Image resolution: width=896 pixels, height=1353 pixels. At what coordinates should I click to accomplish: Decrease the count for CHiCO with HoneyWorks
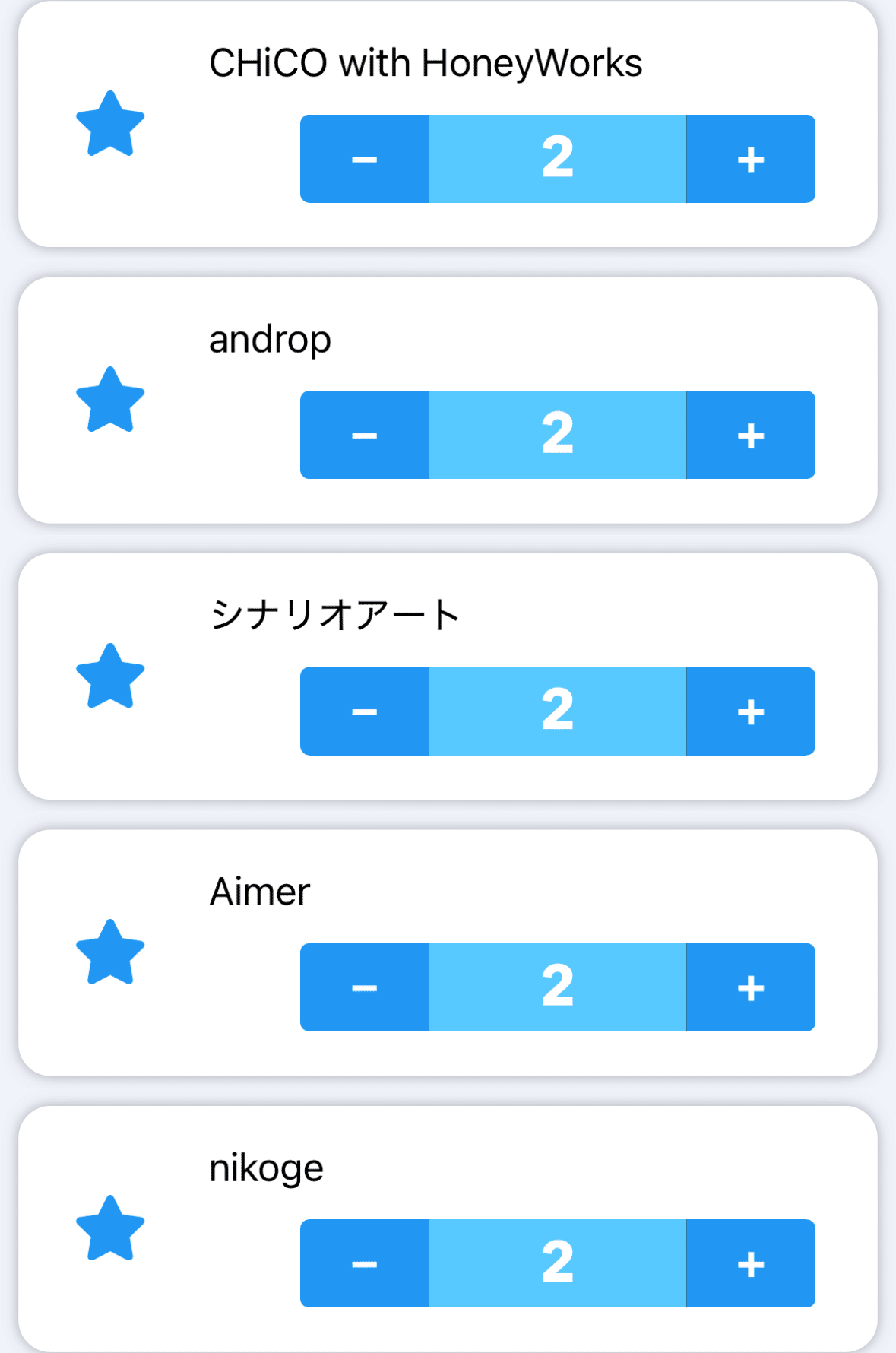(x=365, y=159)
